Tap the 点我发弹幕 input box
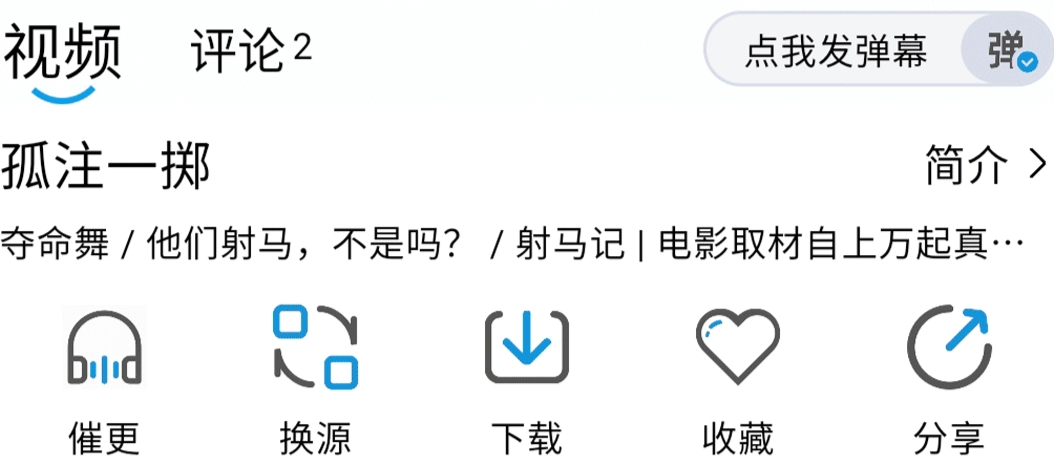 [x=836, y=49]
